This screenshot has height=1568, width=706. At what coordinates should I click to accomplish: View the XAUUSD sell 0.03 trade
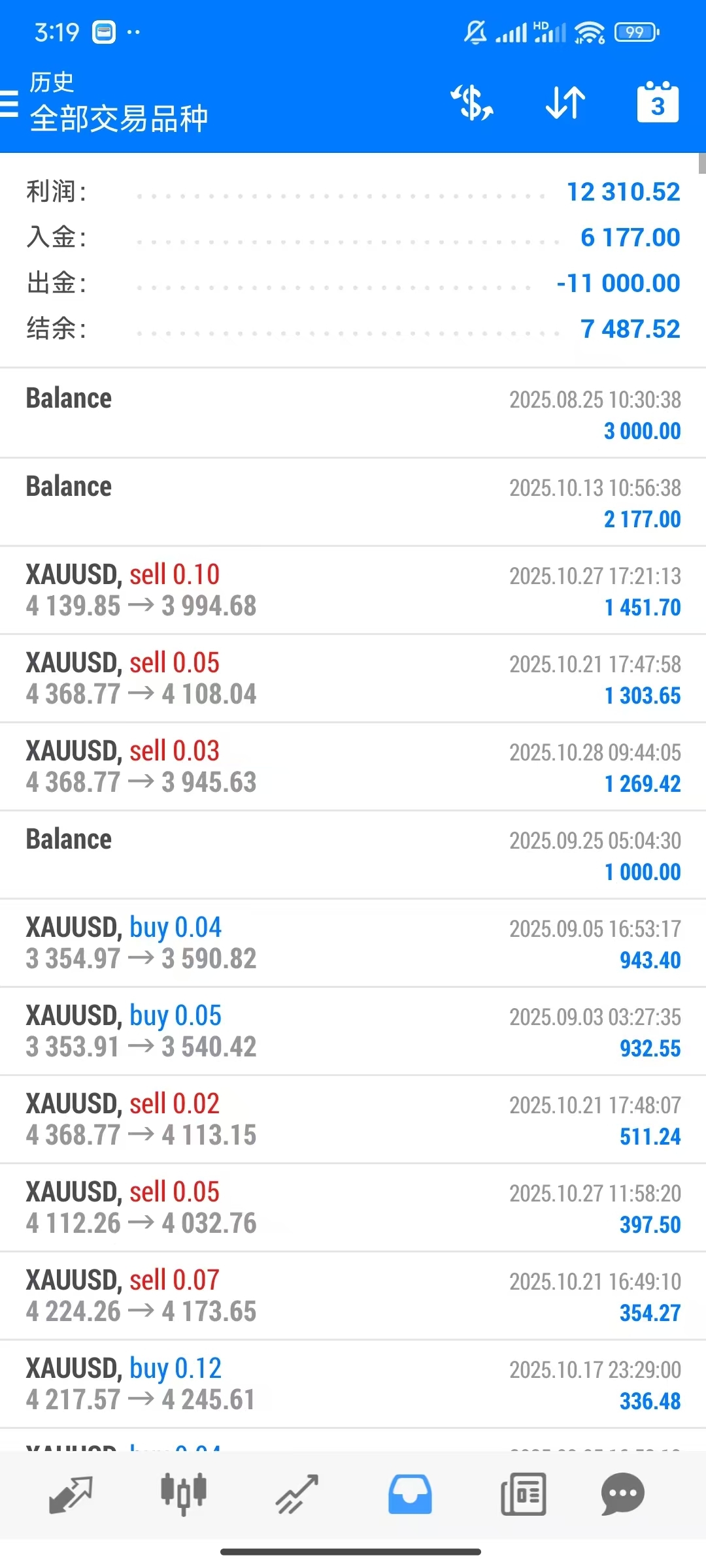point(353,766)
